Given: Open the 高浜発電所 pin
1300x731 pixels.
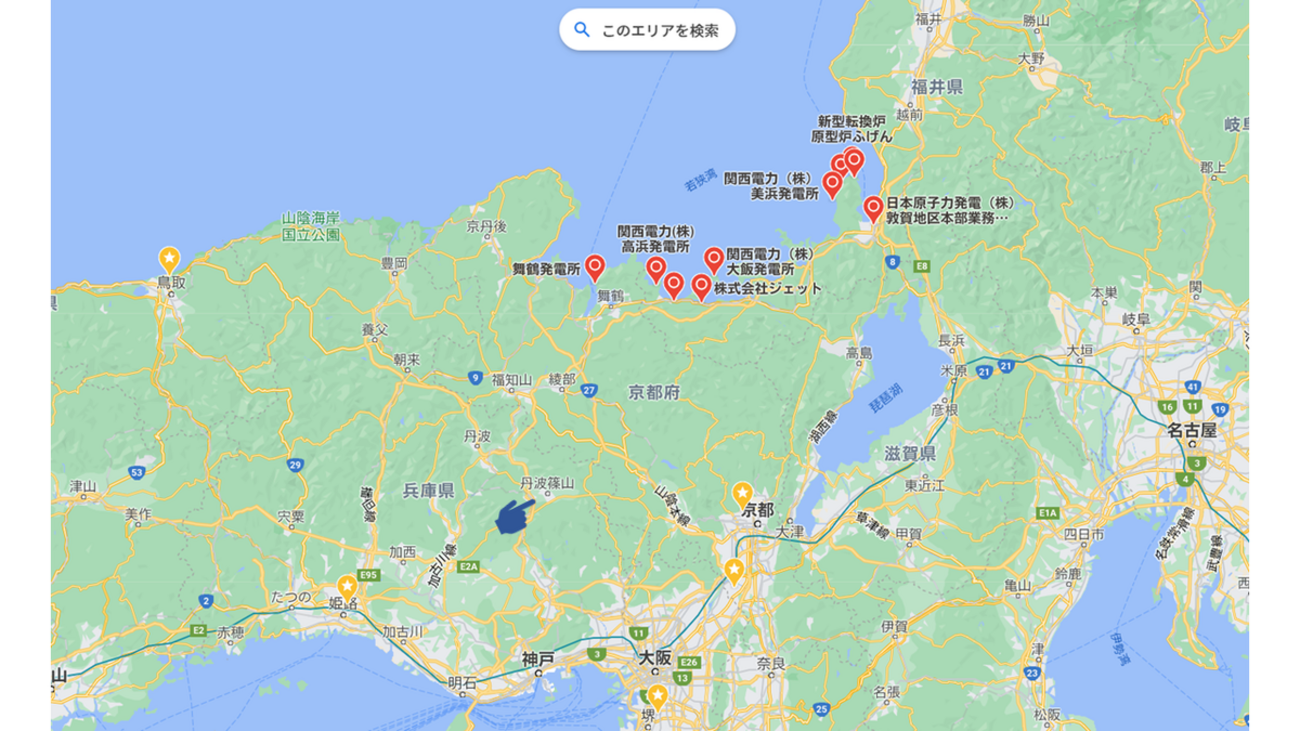Looking at the screenshot, I should [x=656, y=267].
